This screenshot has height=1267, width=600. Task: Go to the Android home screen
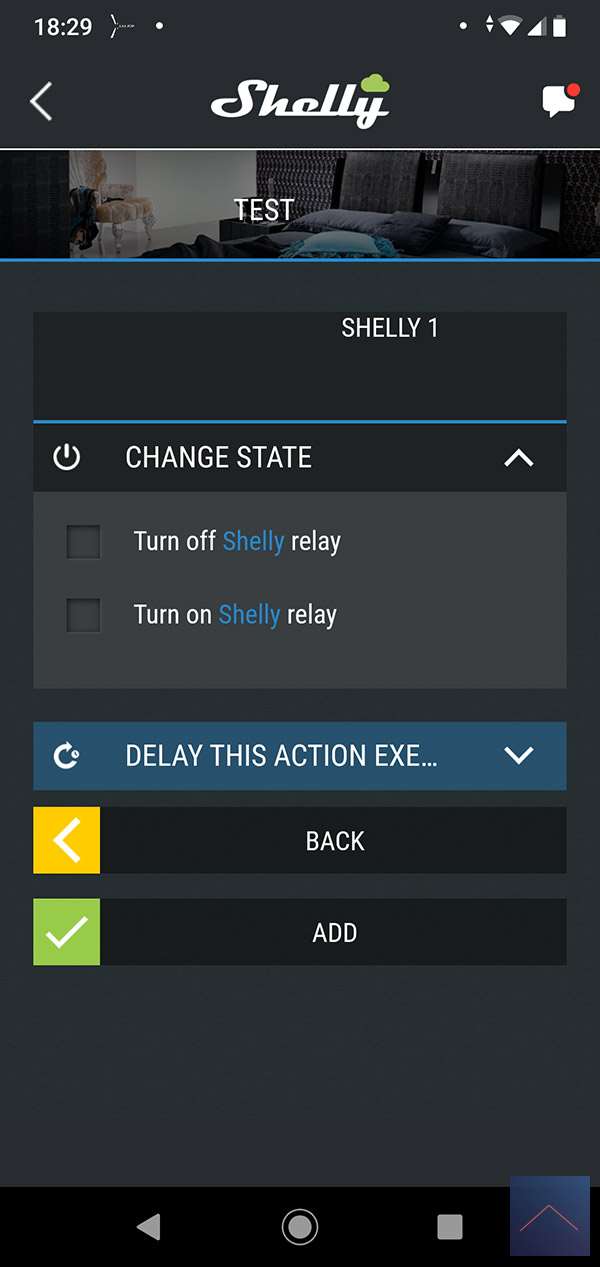(300, 1226)
